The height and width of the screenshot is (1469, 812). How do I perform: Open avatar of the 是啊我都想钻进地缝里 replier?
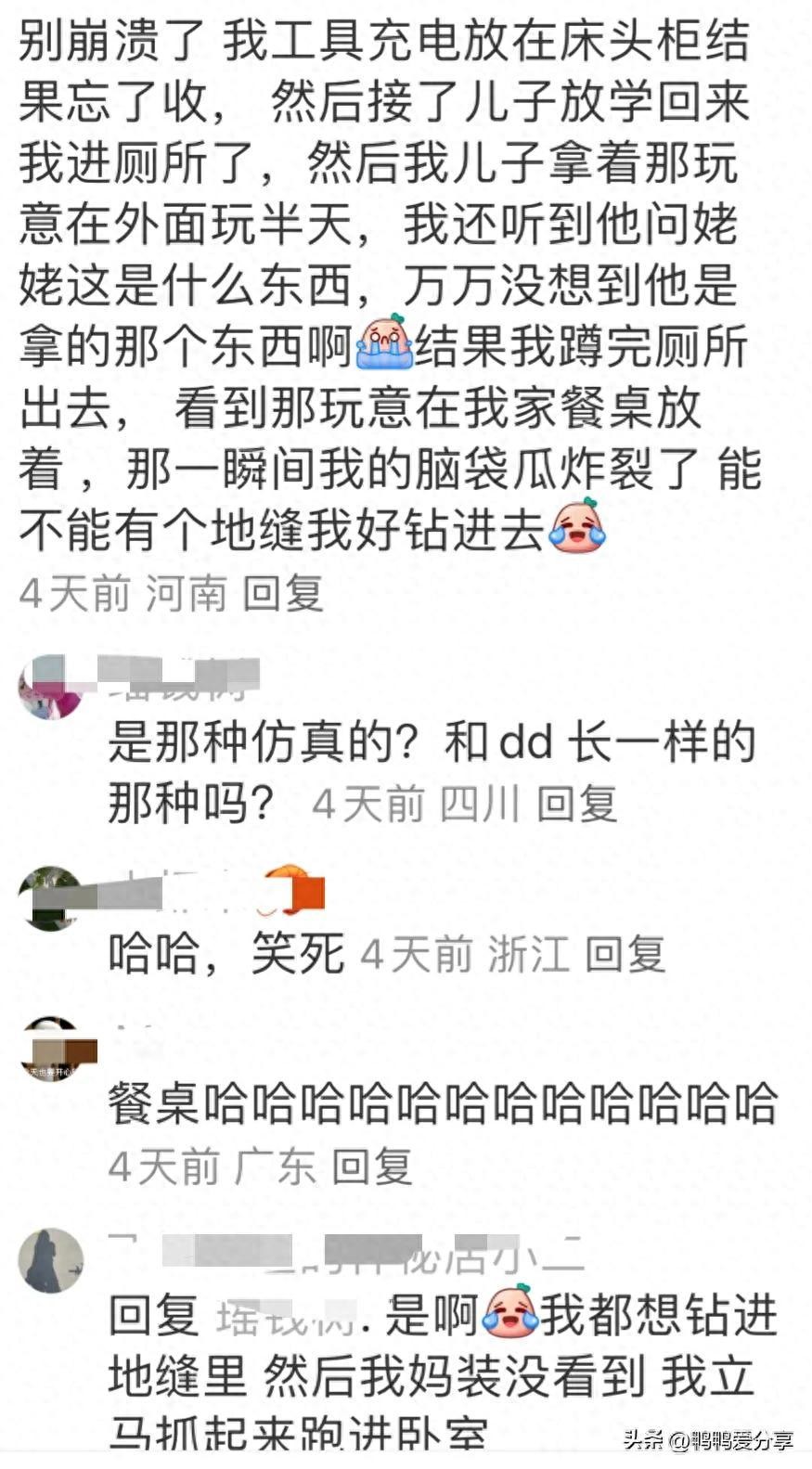pos(51,1260)
